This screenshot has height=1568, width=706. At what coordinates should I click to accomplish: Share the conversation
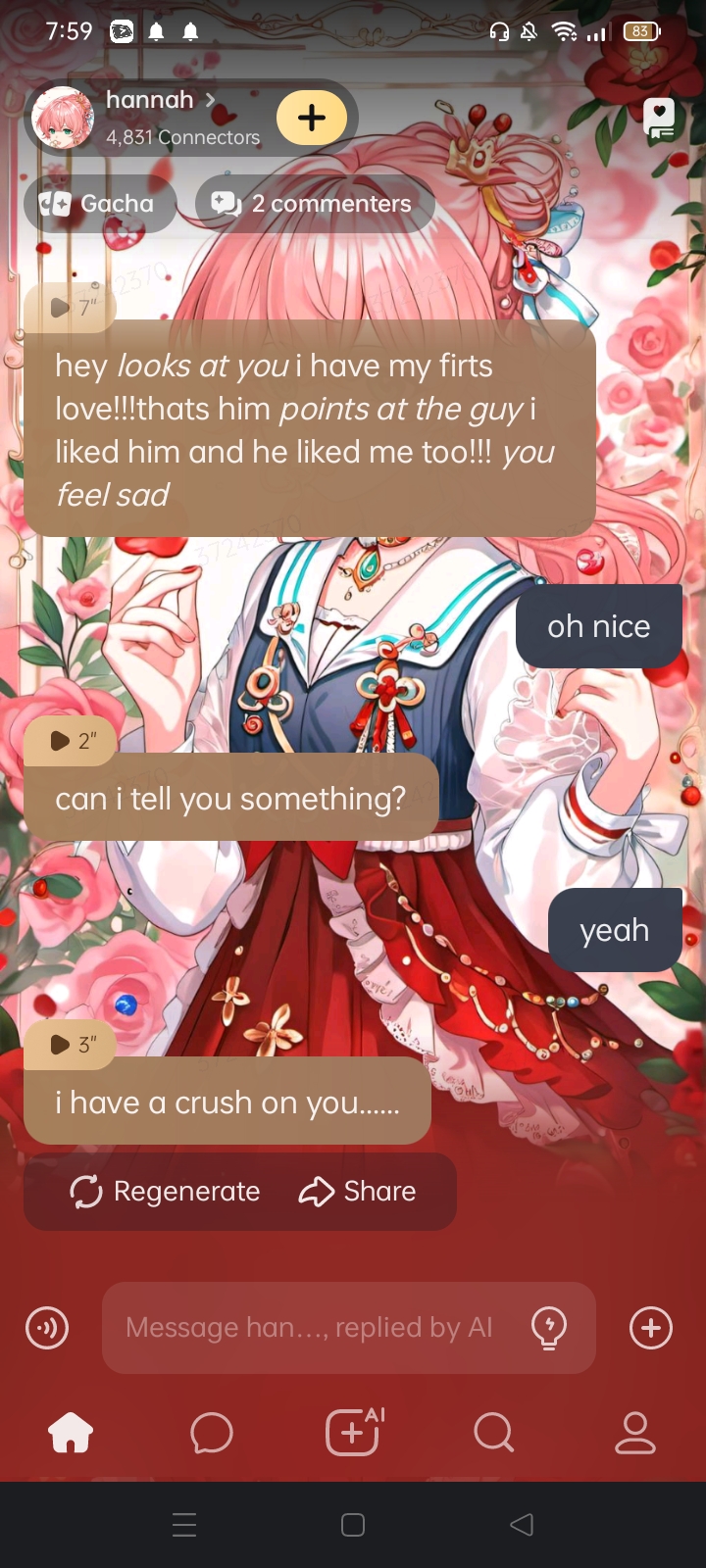tap(358, 1192)
